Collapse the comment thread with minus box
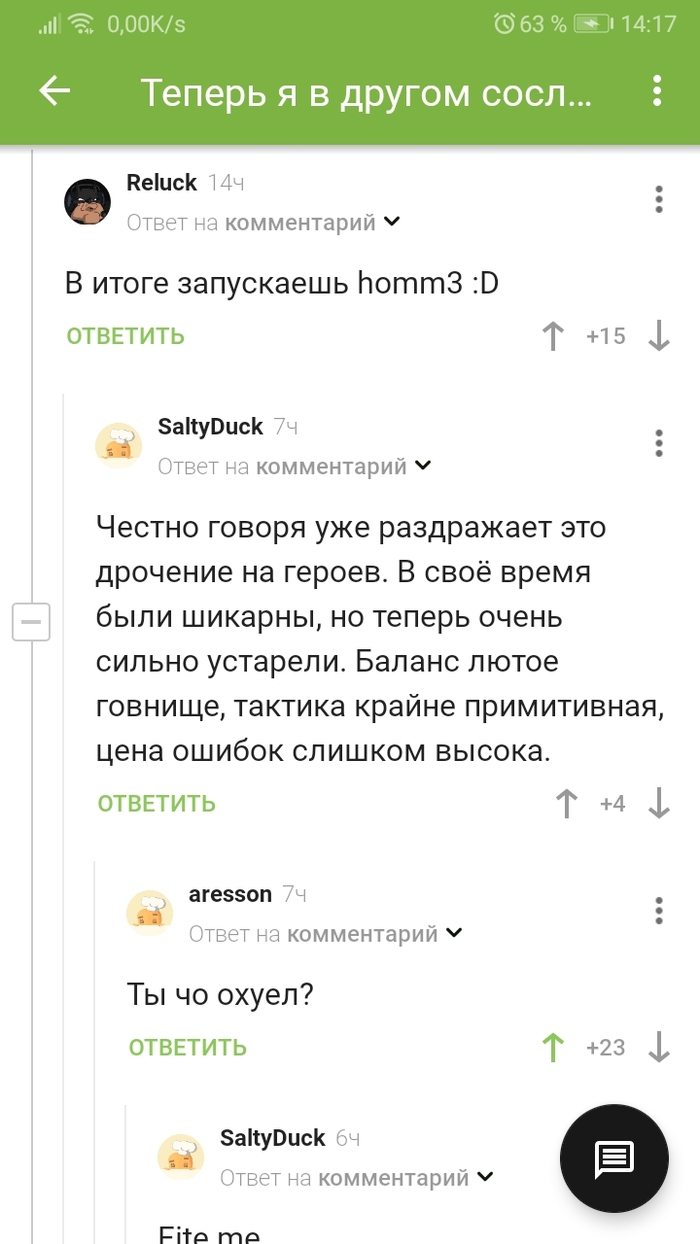Viewport: 700px width, 1244px height. (x=31, y=623)
